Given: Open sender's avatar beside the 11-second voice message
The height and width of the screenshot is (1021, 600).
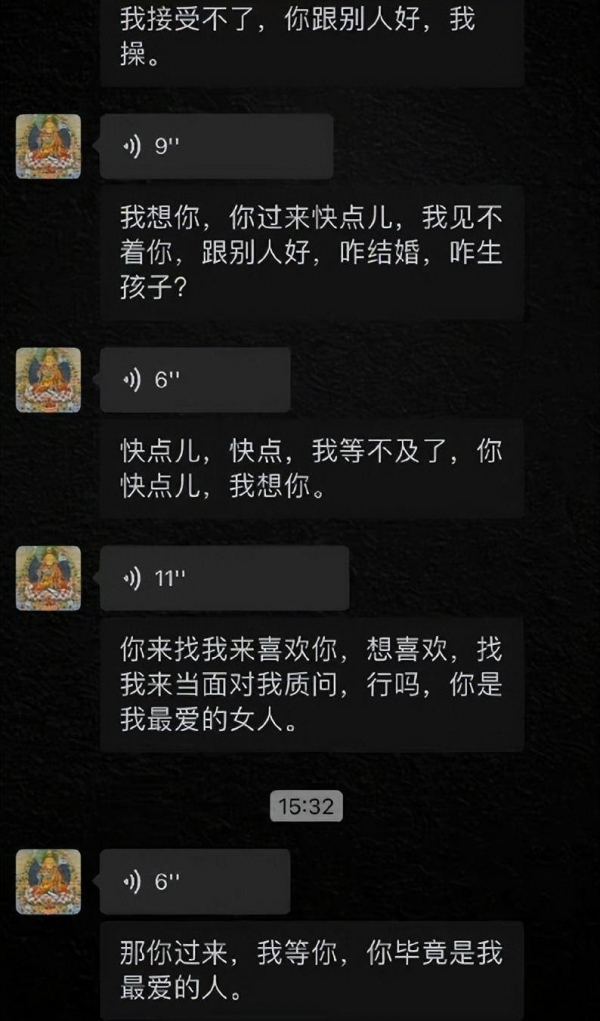Looking at the screenshot, I should pos(48,578).
